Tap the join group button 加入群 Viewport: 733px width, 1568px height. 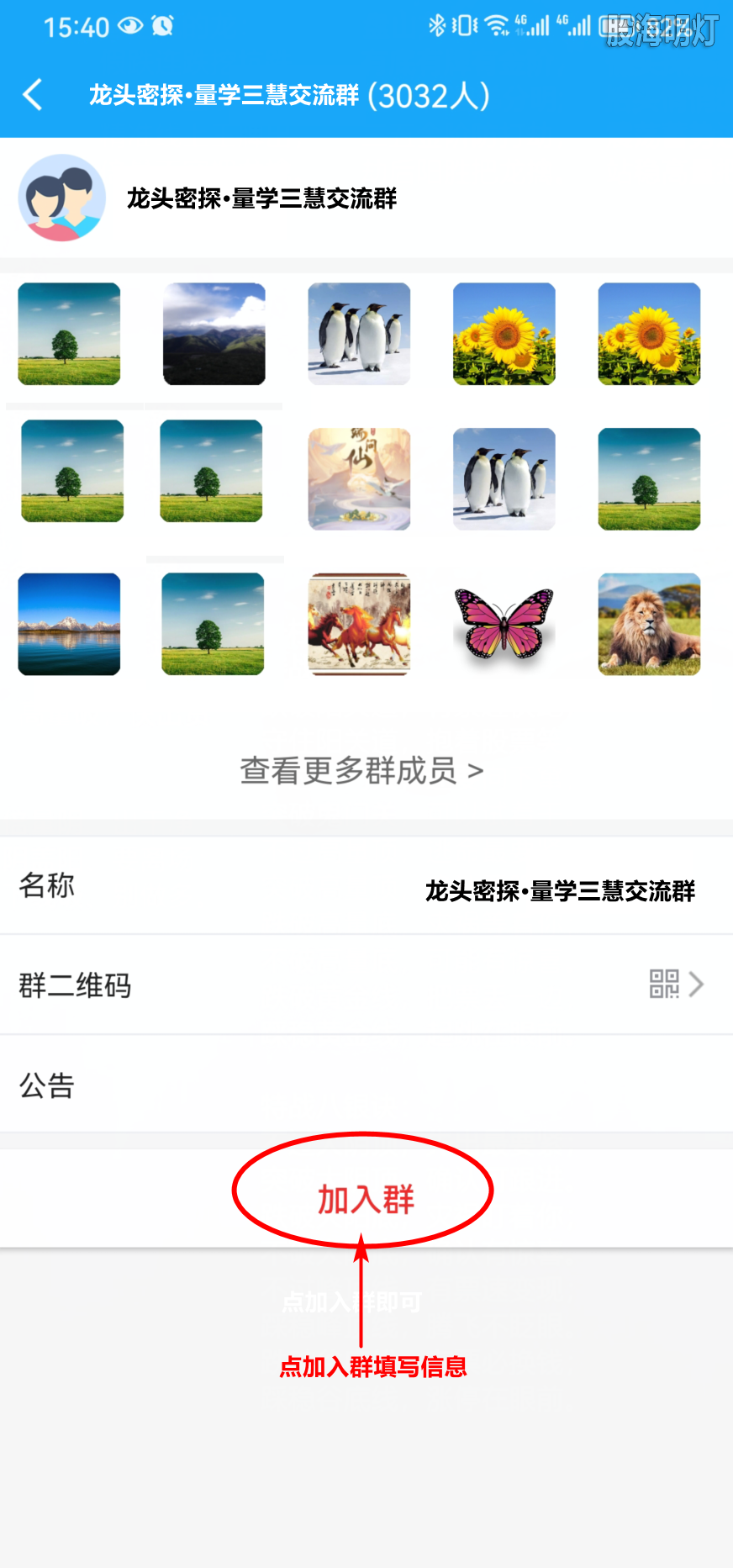pos(365,1199)
